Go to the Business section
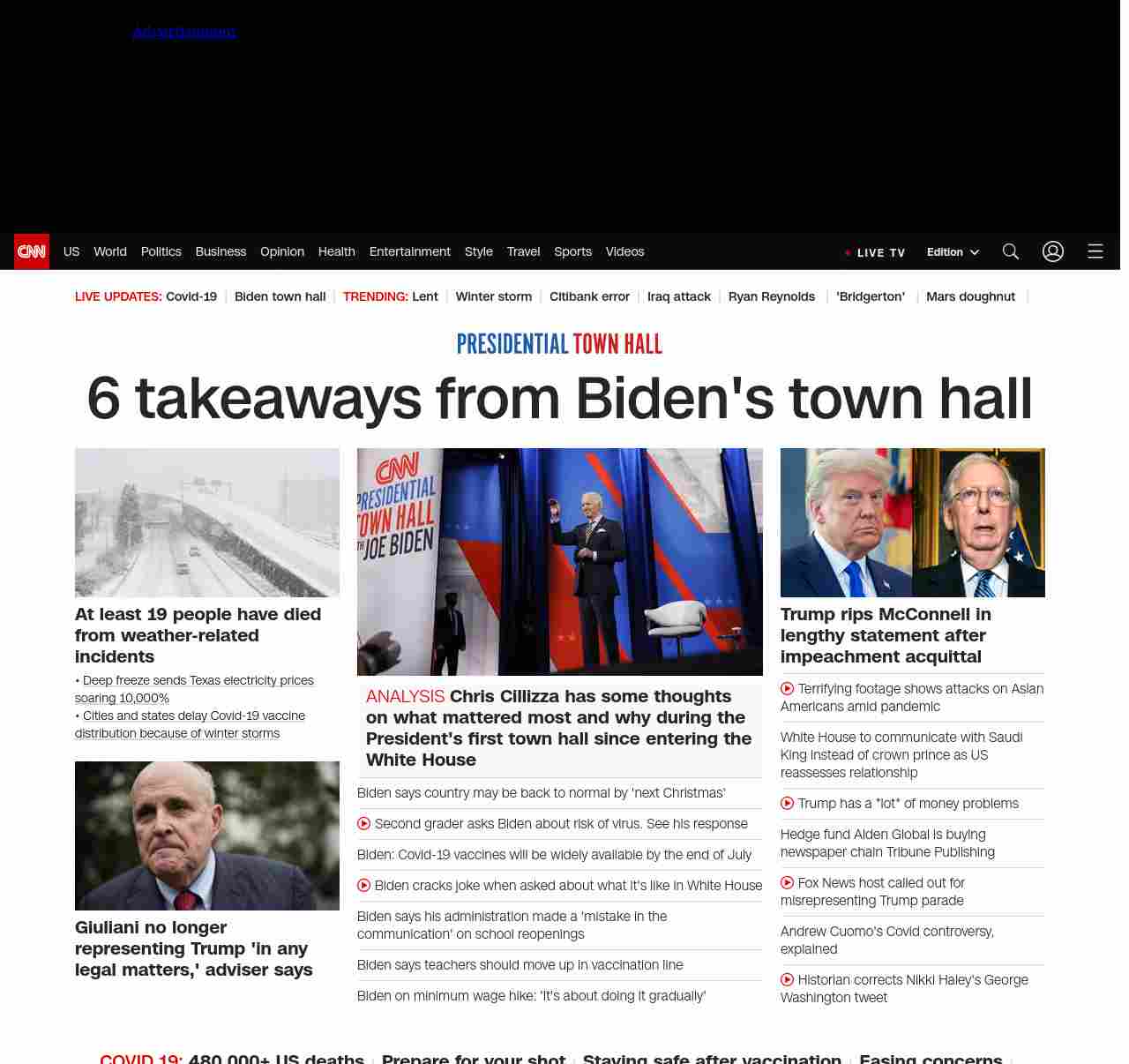Viewport: 1129px width, 1064px height. 221,251
